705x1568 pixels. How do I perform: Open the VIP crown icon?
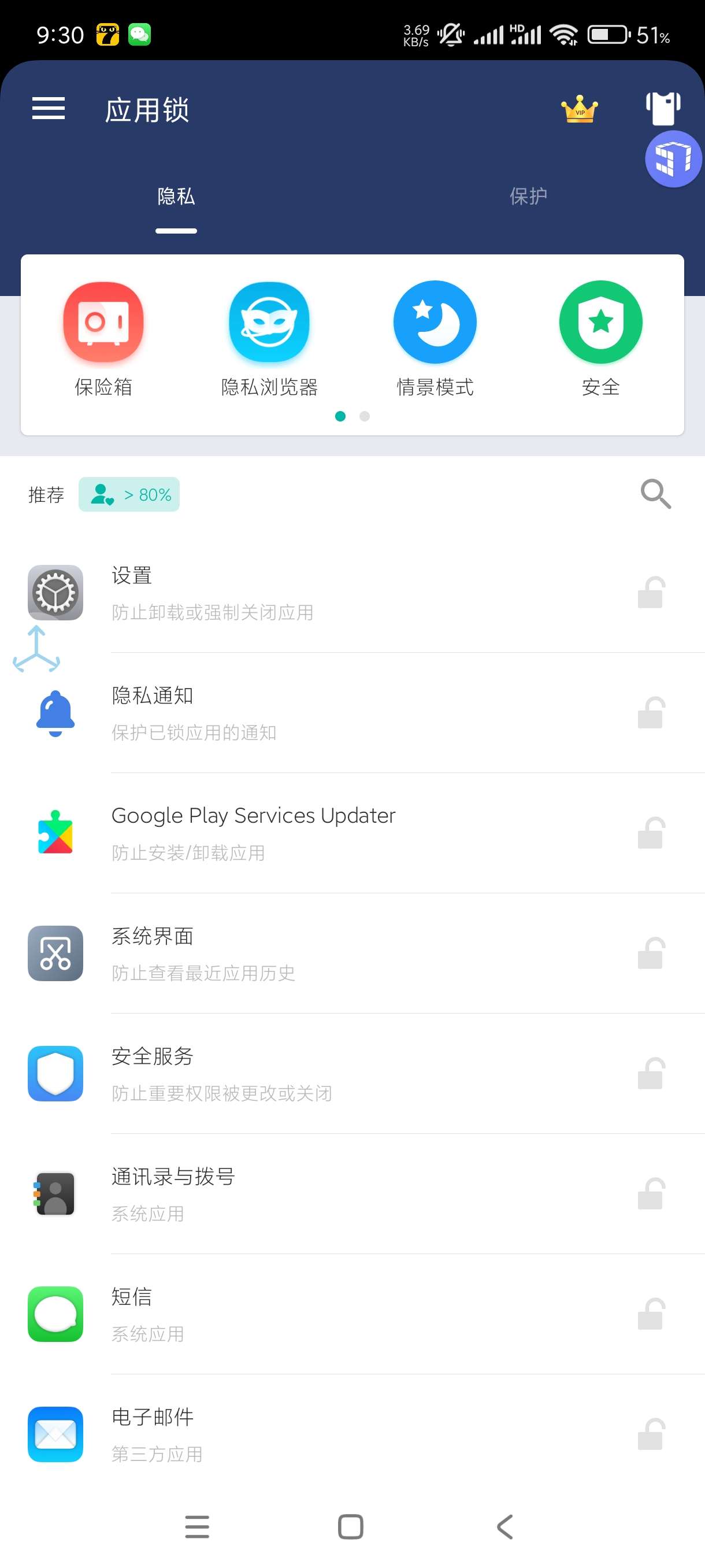coord(579,110)
